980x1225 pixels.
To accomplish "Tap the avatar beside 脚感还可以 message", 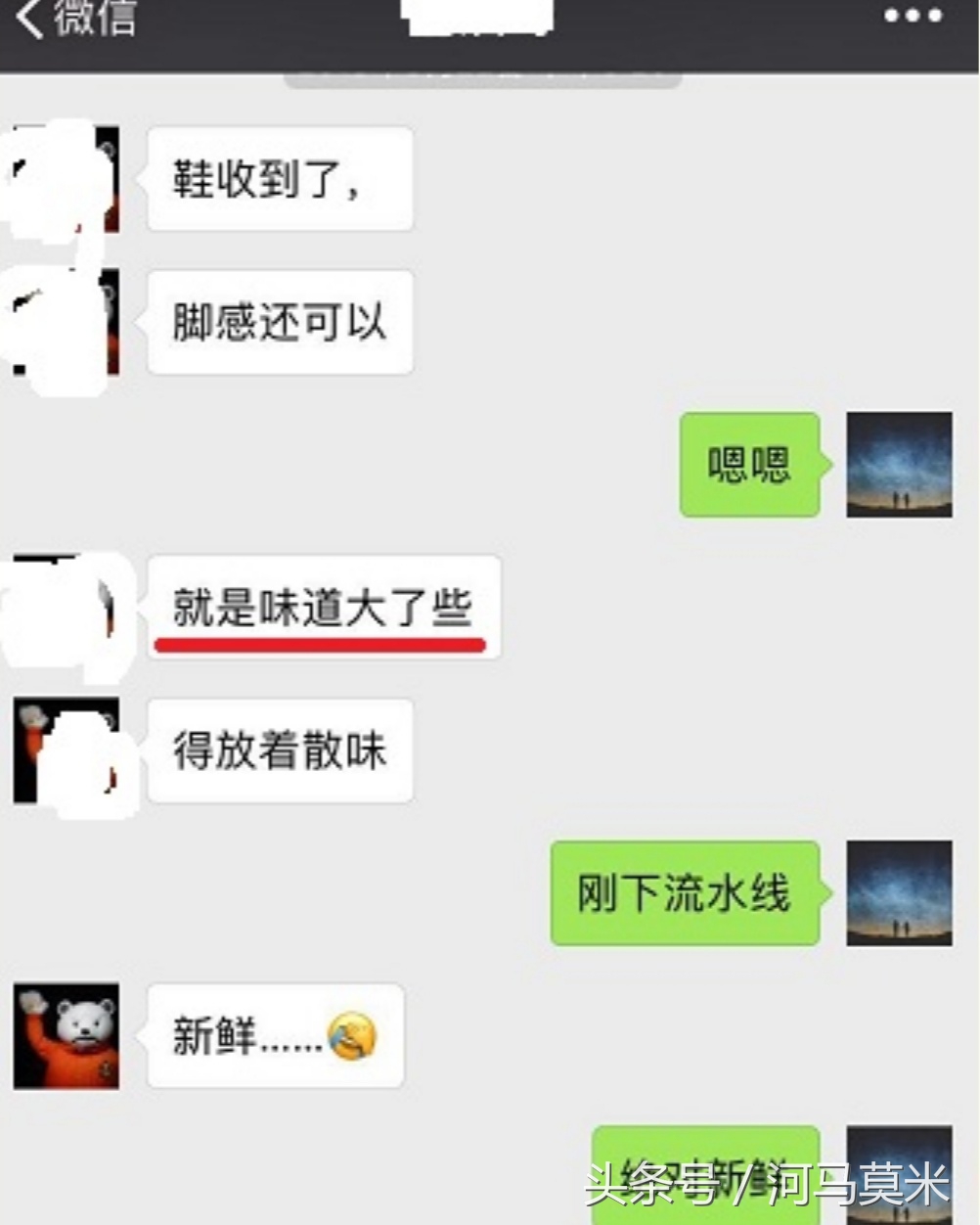I will [65, 323].
